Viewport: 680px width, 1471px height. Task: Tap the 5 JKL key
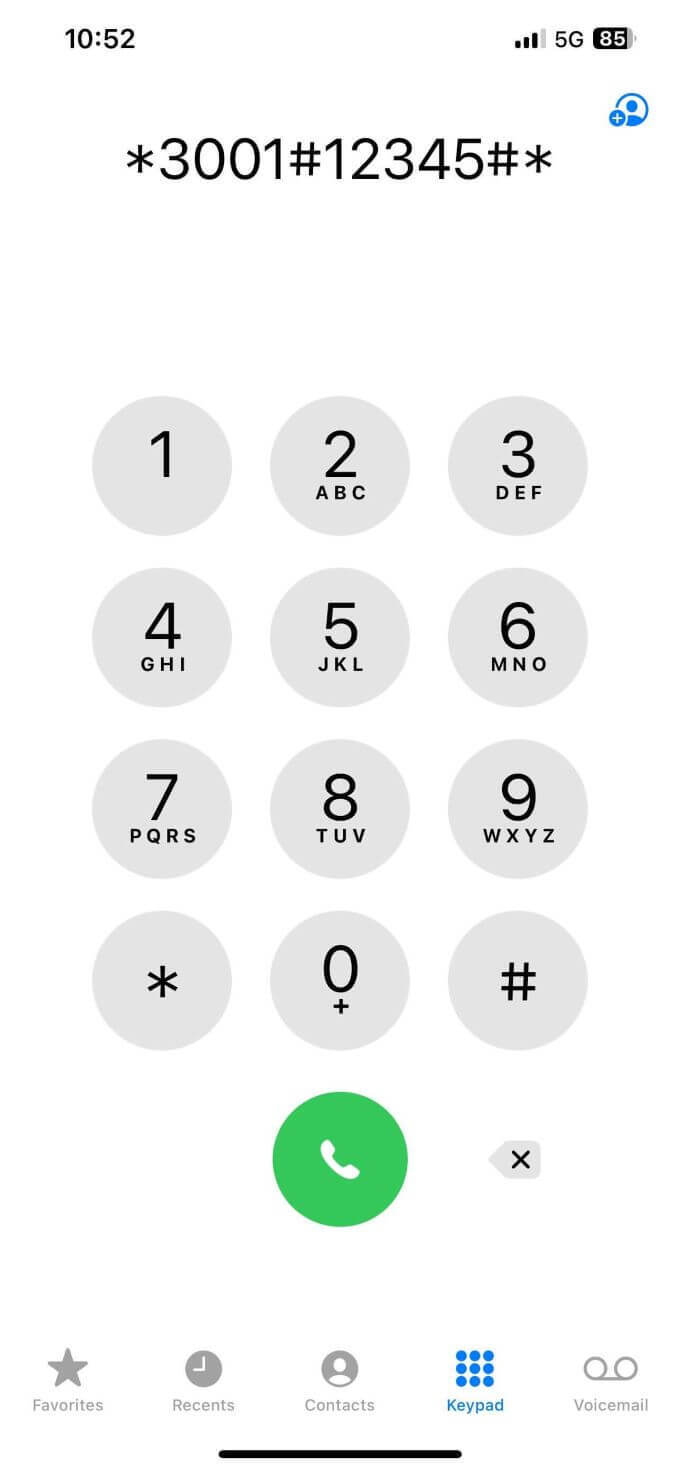340,638
